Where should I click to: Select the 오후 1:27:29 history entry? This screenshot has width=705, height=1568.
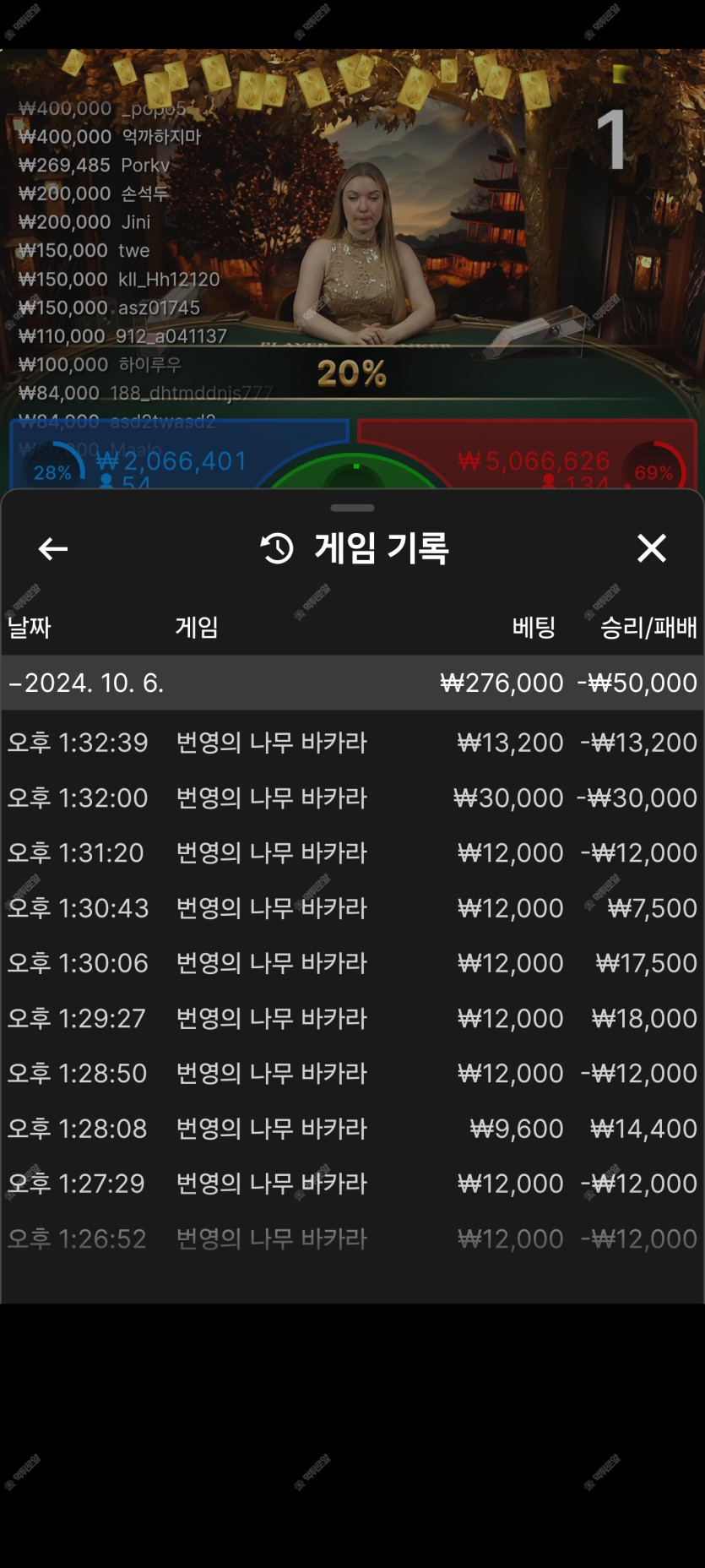click(352, 1184)
